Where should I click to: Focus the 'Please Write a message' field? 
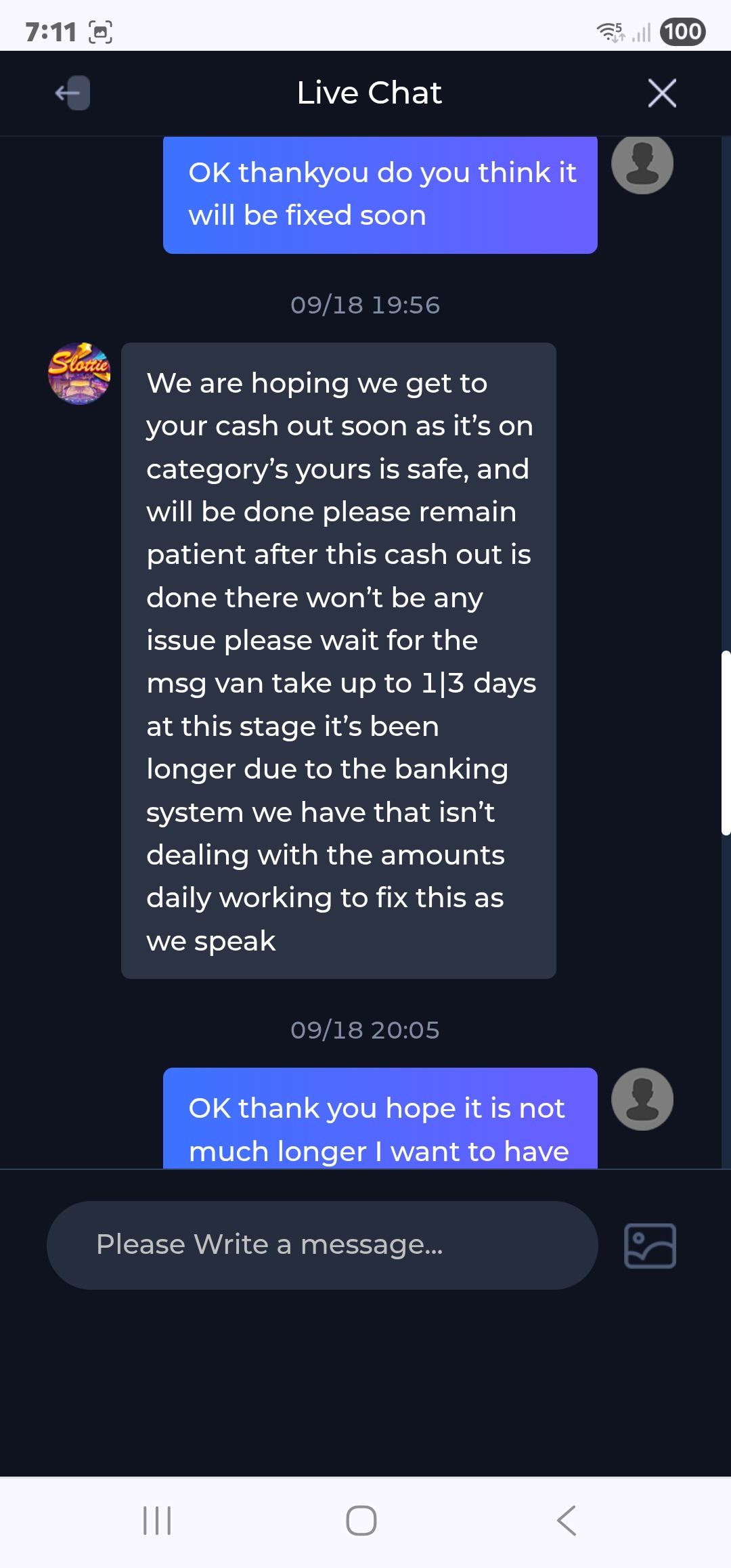point(322,1245)
